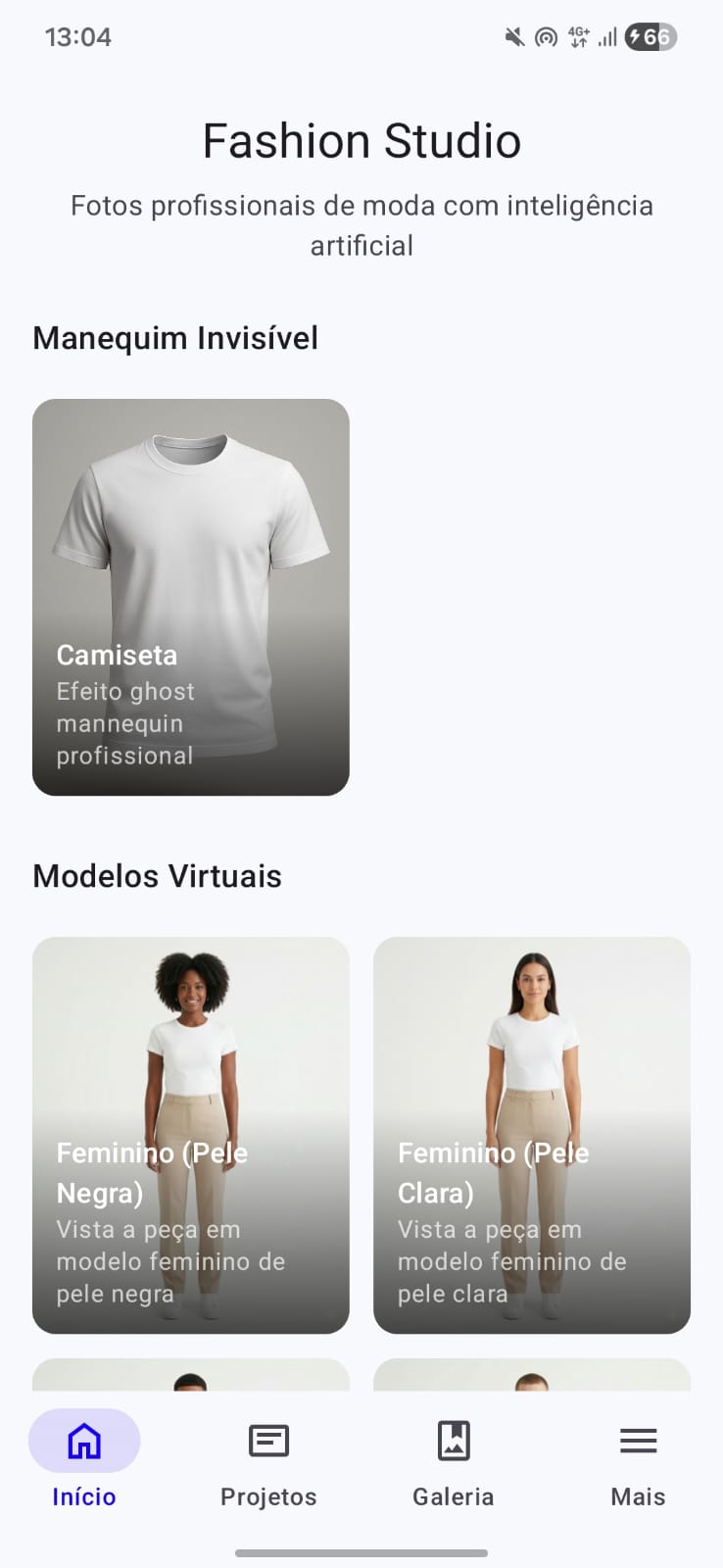Select the Início home icon
Viewport: 723px width, 1568px height.
point(84,1441)
